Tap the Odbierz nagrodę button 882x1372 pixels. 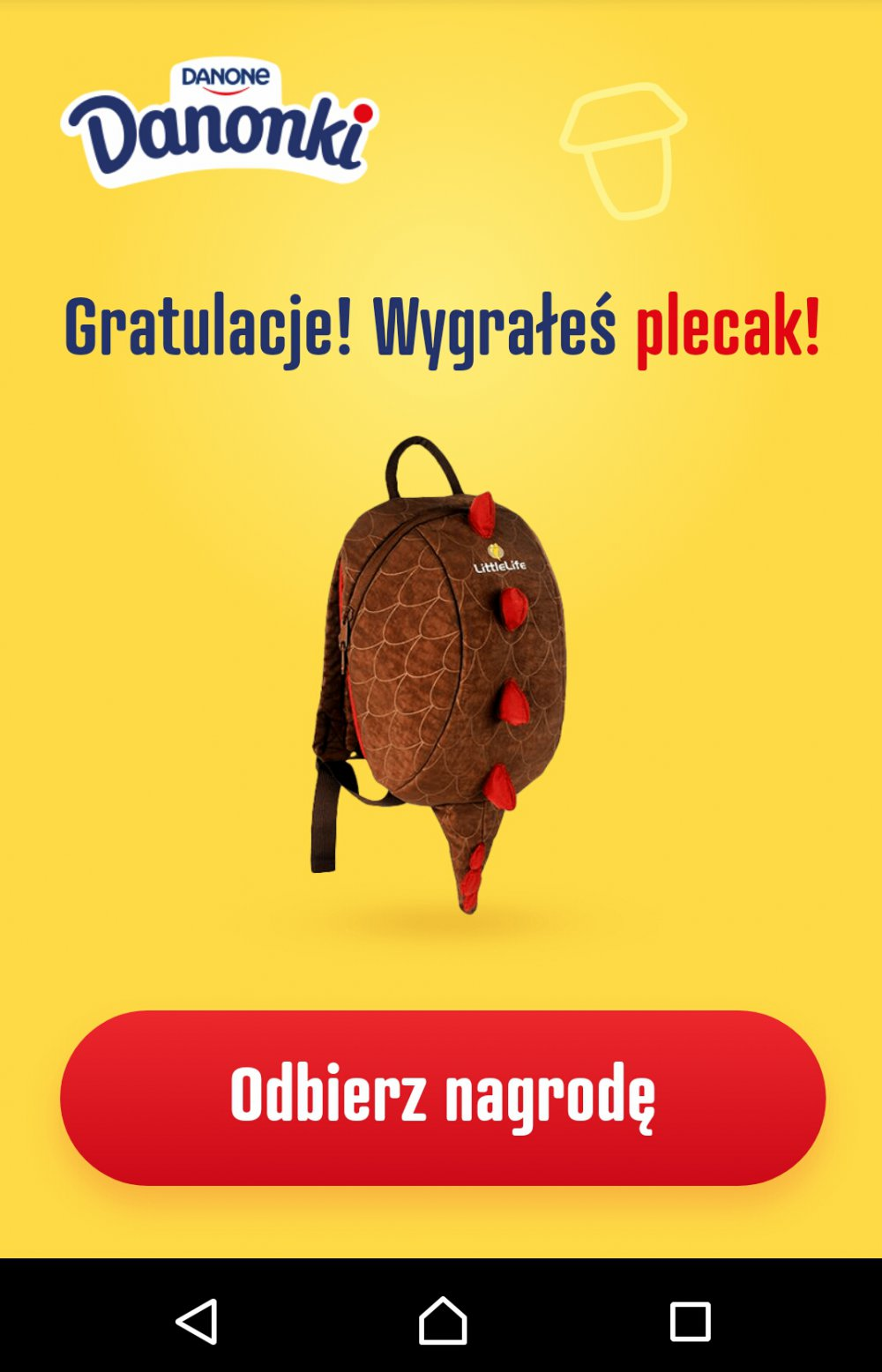coord(442,1097)
